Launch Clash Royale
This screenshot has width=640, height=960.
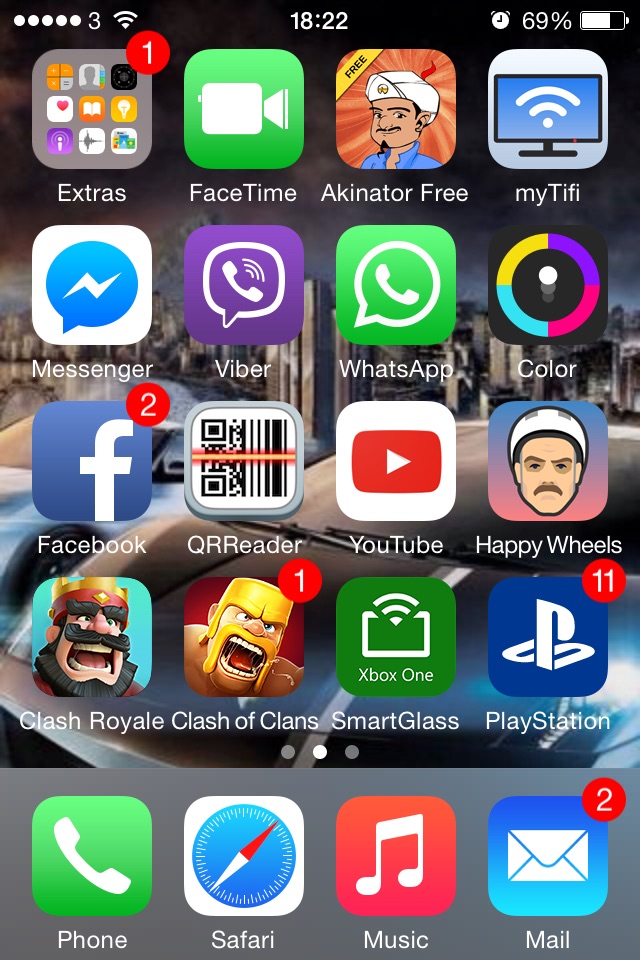click(x=92, y=637)
